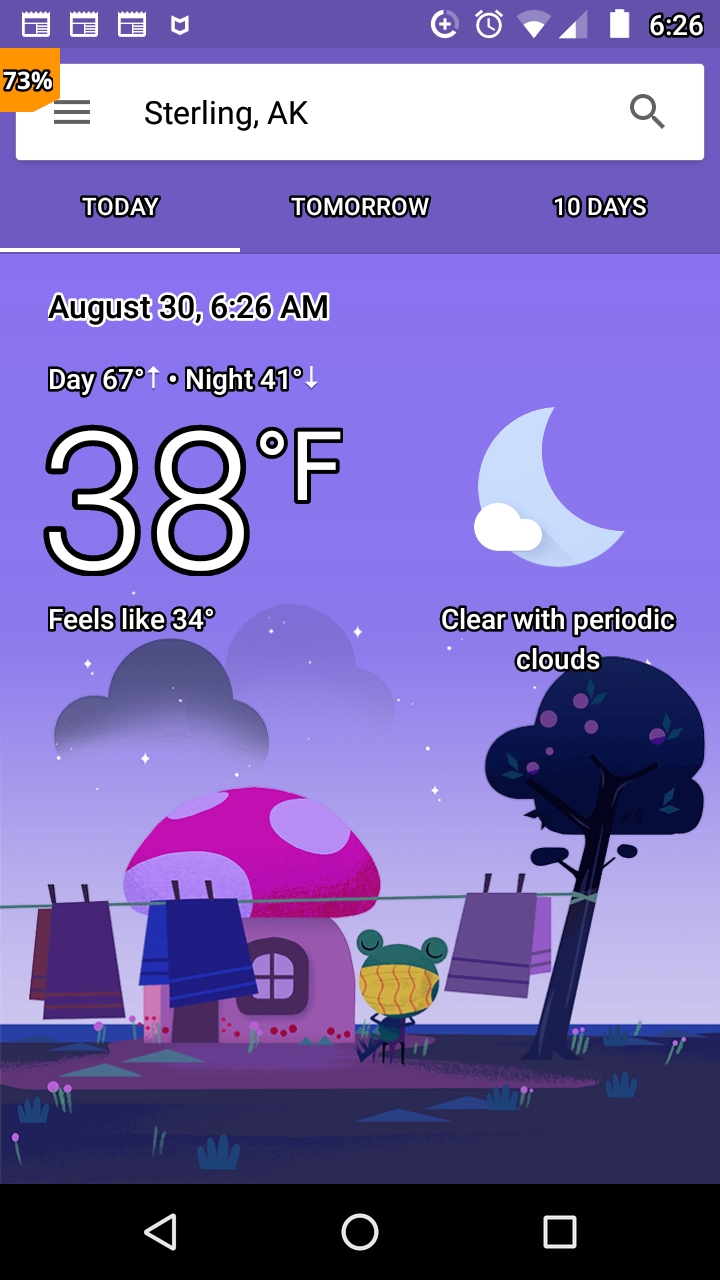Tap the search magnifier icon
Image resolution: width=720 pixels, height=1280 pixels.
tap(647, 112)
